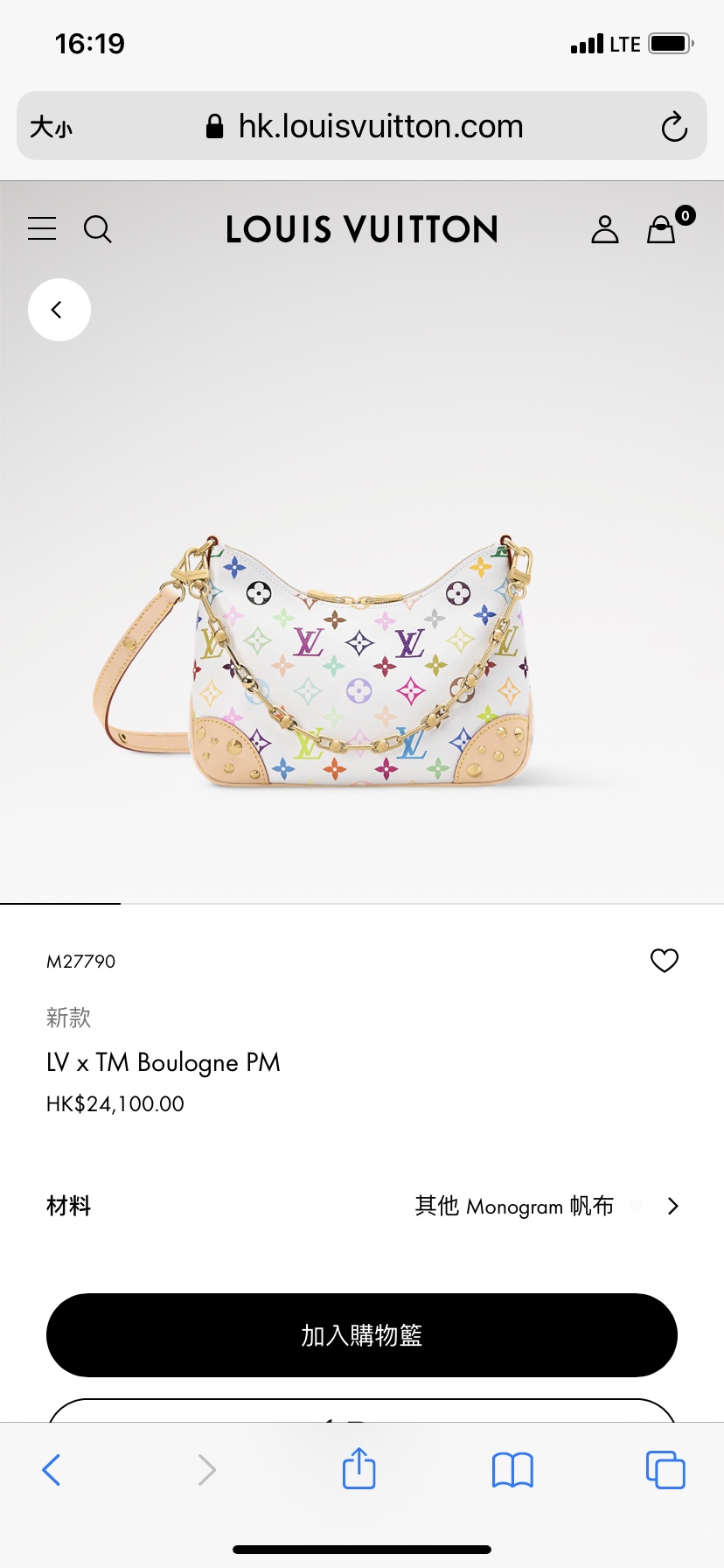The width and height of the screenshot is (724, 1568).
Task: Show open Safari tabs
Action: click(665, 1469)
